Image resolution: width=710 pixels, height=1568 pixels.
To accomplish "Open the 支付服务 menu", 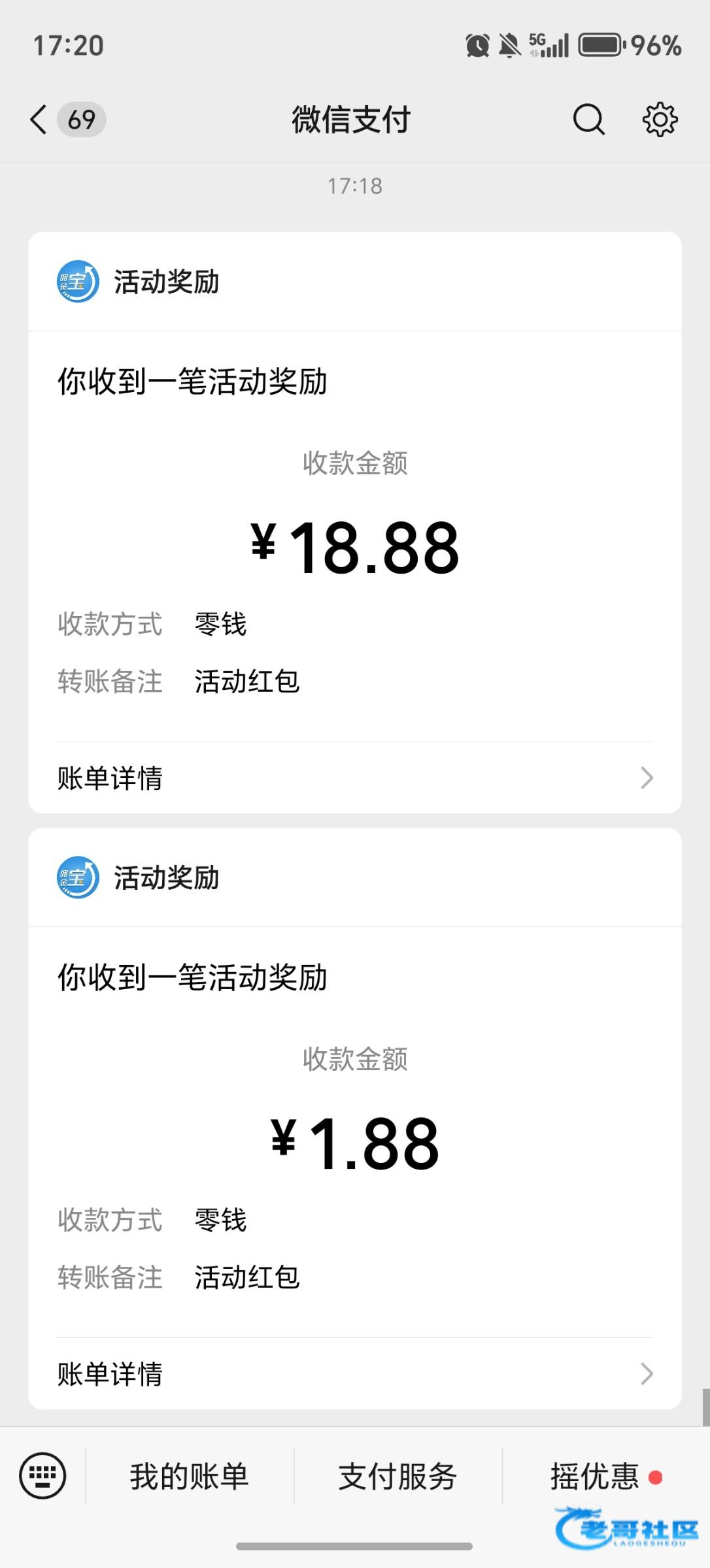I will click(397, 1477).
